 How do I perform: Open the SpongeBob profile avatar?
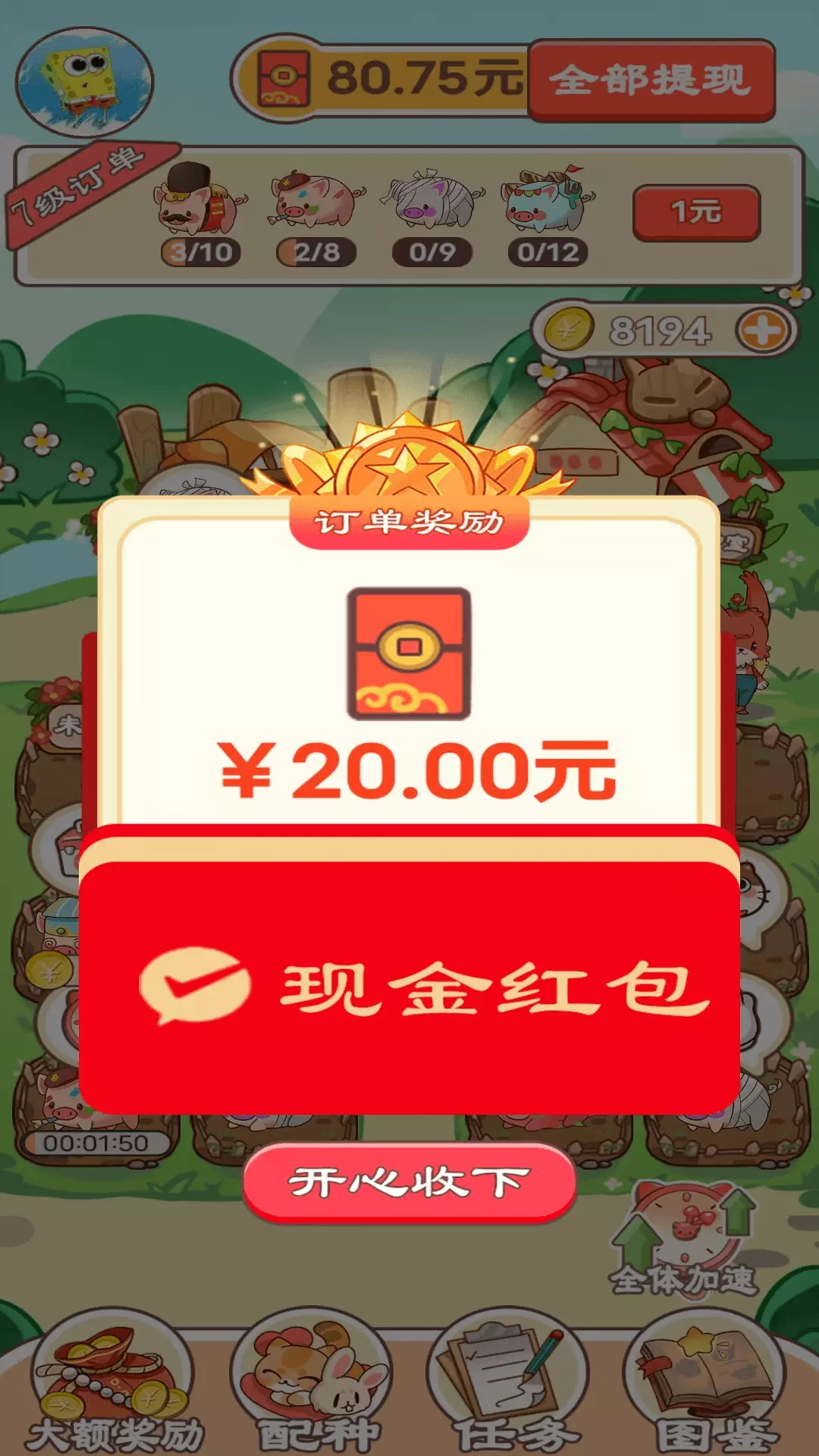point(84,82)
